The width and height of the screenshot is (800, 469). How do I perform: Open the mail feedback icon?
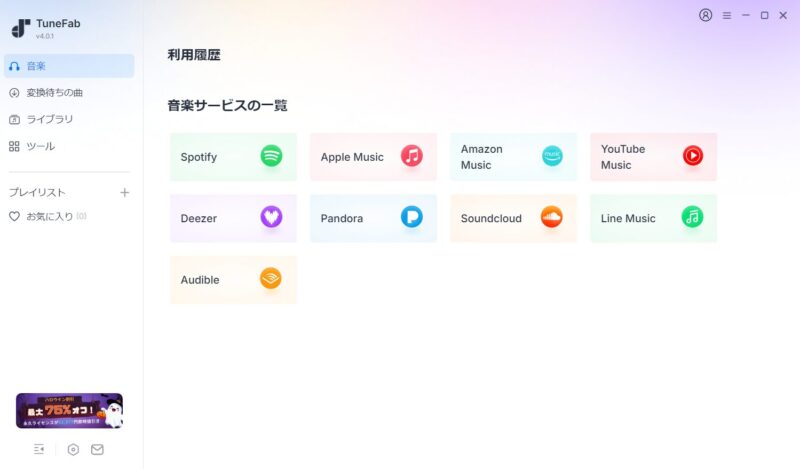97,450
